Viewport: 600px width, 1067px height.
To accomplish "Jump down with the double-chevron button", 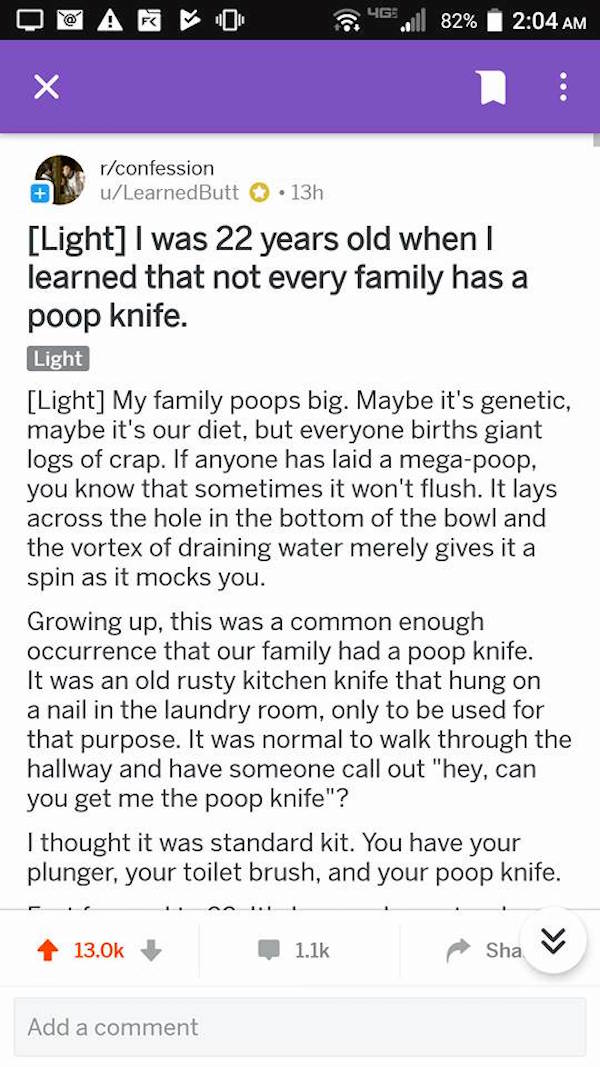I will point(553,940).
